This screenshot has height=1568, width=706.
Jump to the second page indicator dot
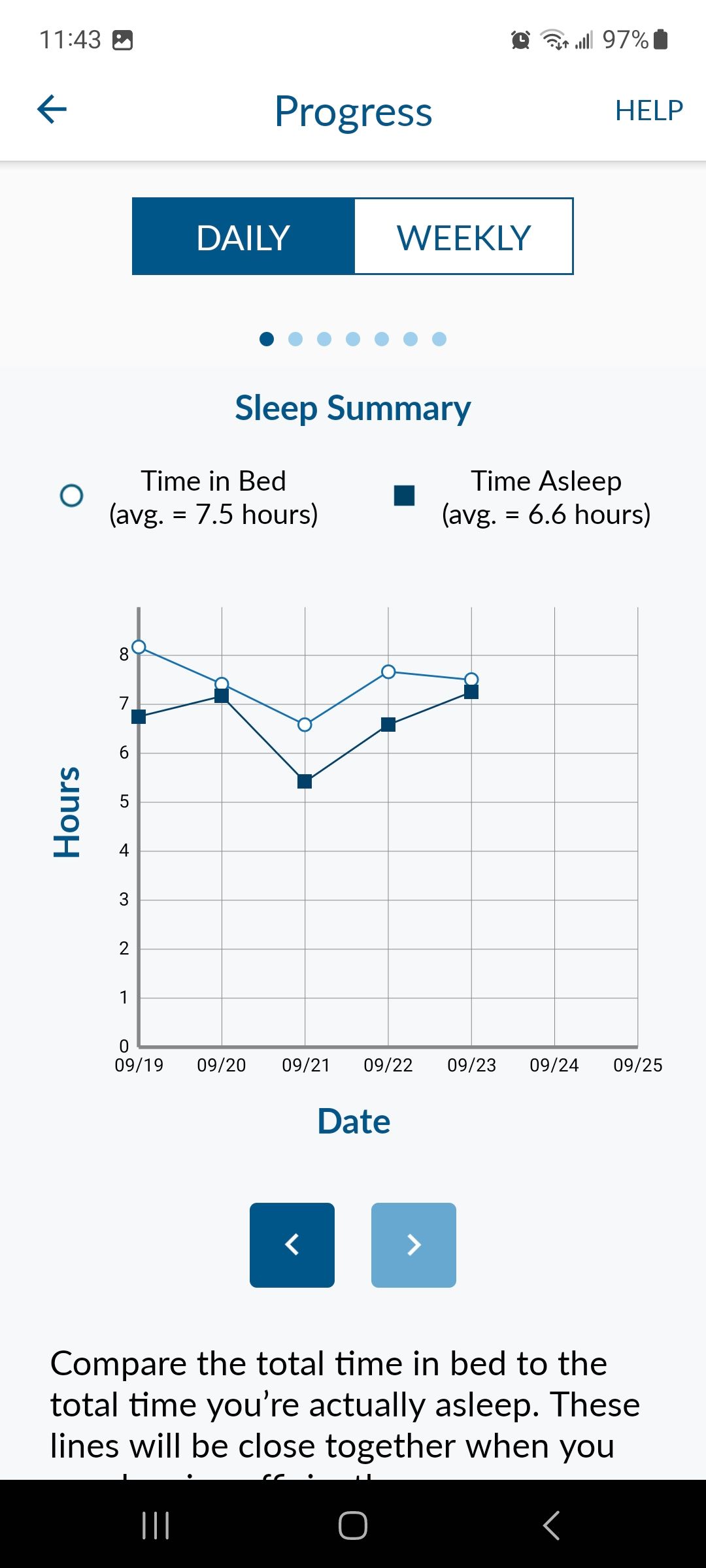pyautogui.click(x=295, y=339)
